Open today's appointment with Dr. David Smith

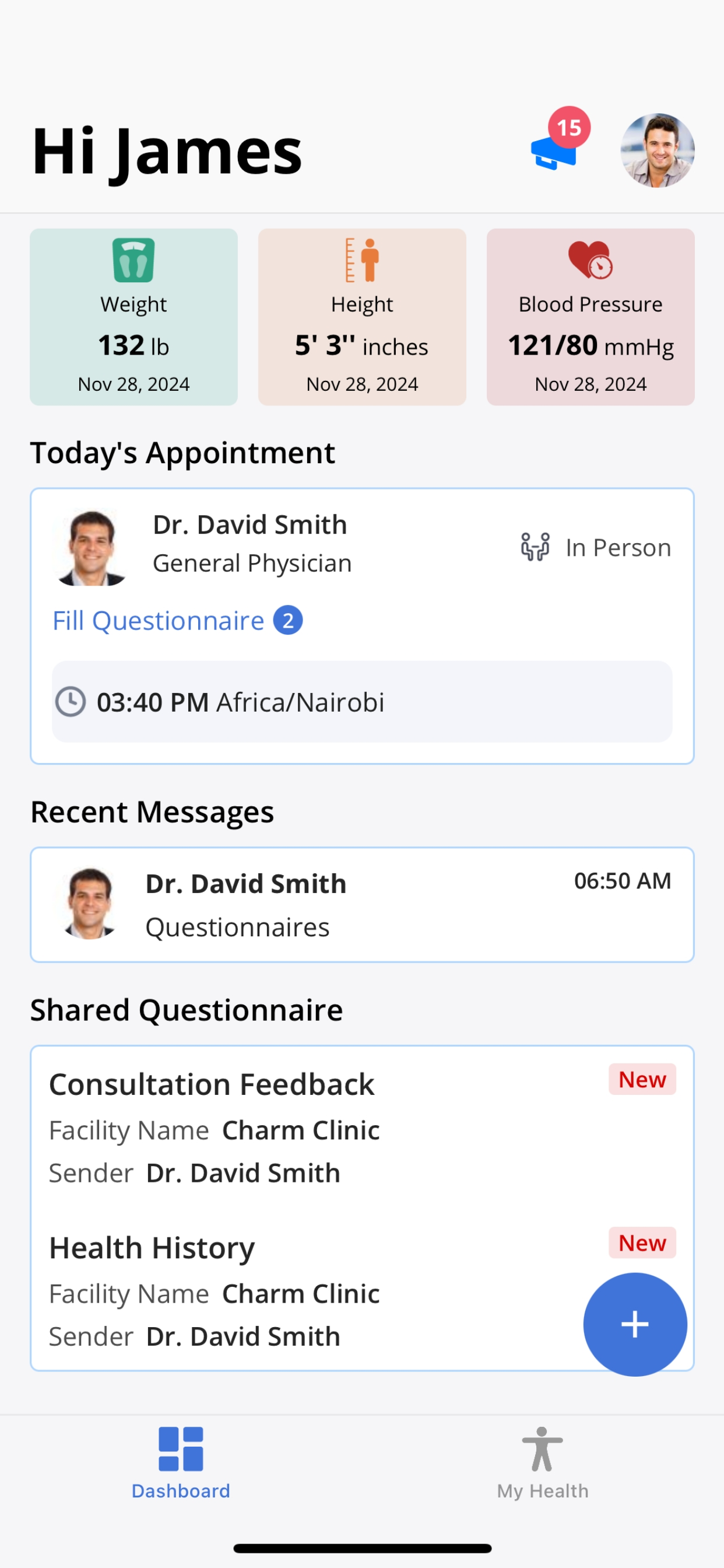click(x=362, y=626)
